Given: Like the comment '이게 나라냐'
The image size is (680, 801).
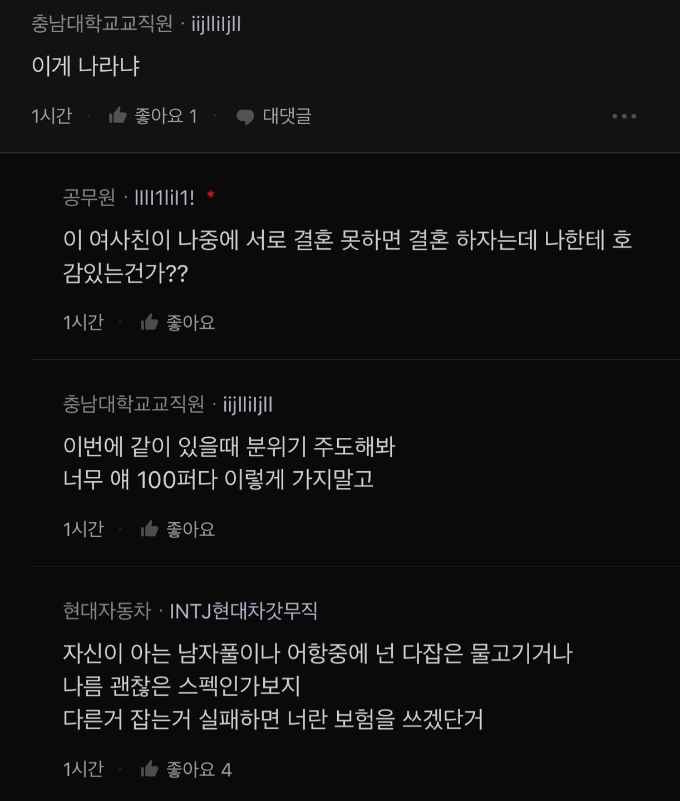Looking at the screenshot, I should point(119,116).
